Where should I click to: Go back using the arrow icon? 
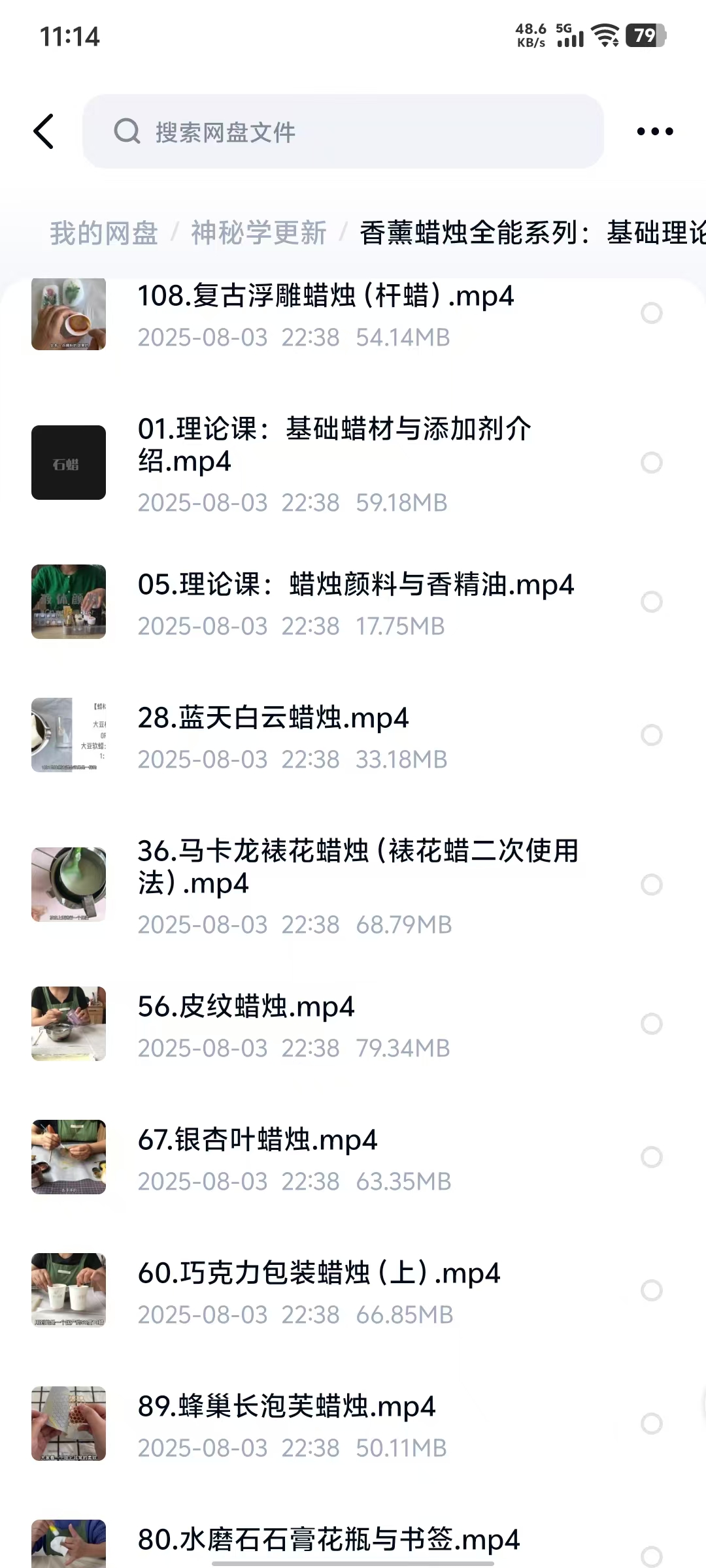tap(44, 131)
